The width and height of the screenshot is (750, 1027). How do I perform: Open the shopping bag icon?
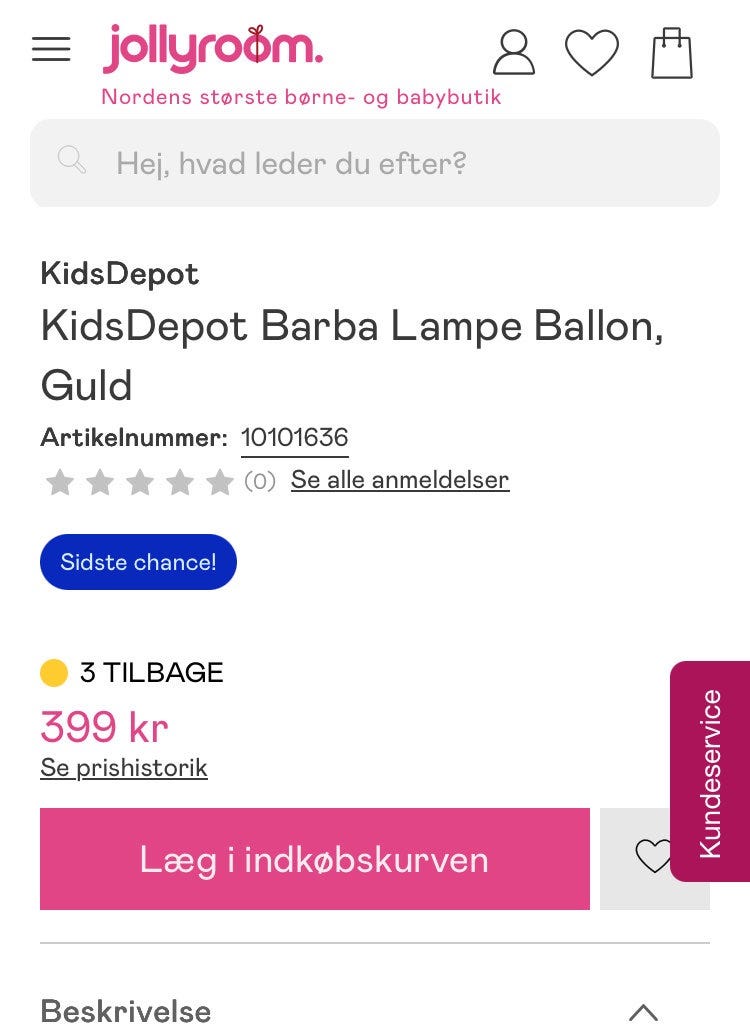click(x=672, y=52)
